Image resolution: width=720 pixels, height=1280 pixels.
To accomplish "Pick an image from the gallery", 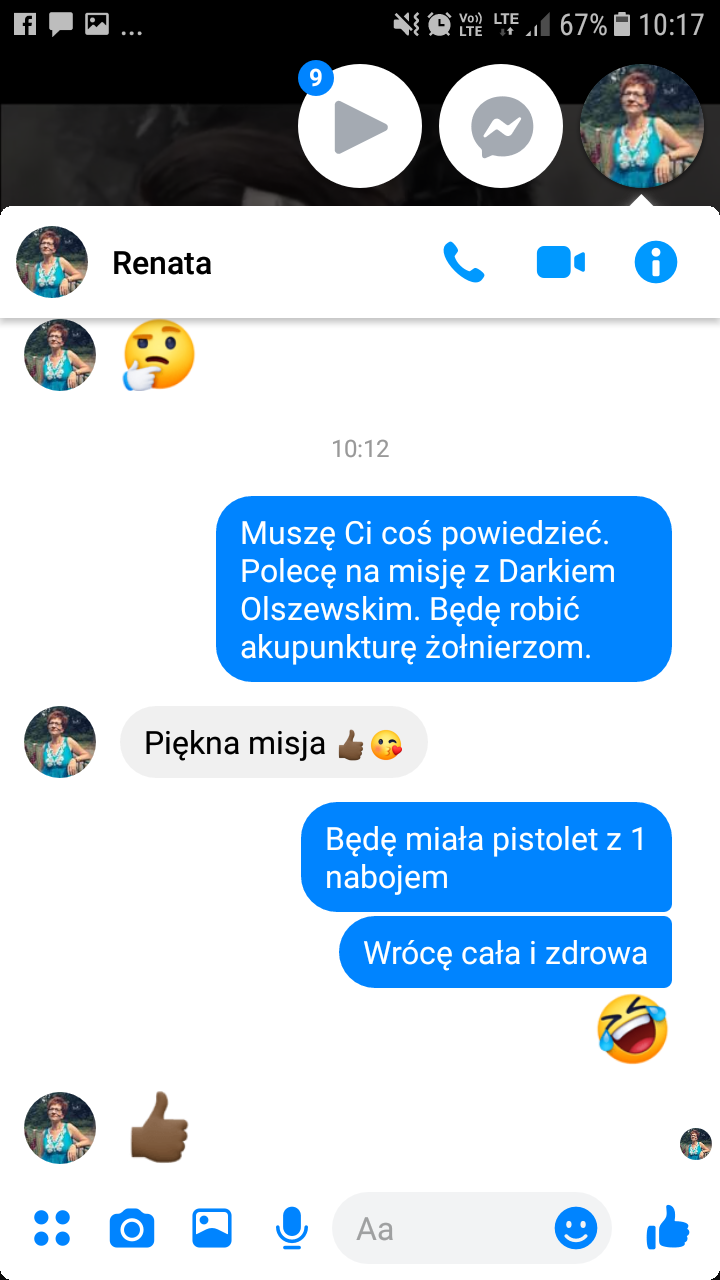I will [212, 1228].
